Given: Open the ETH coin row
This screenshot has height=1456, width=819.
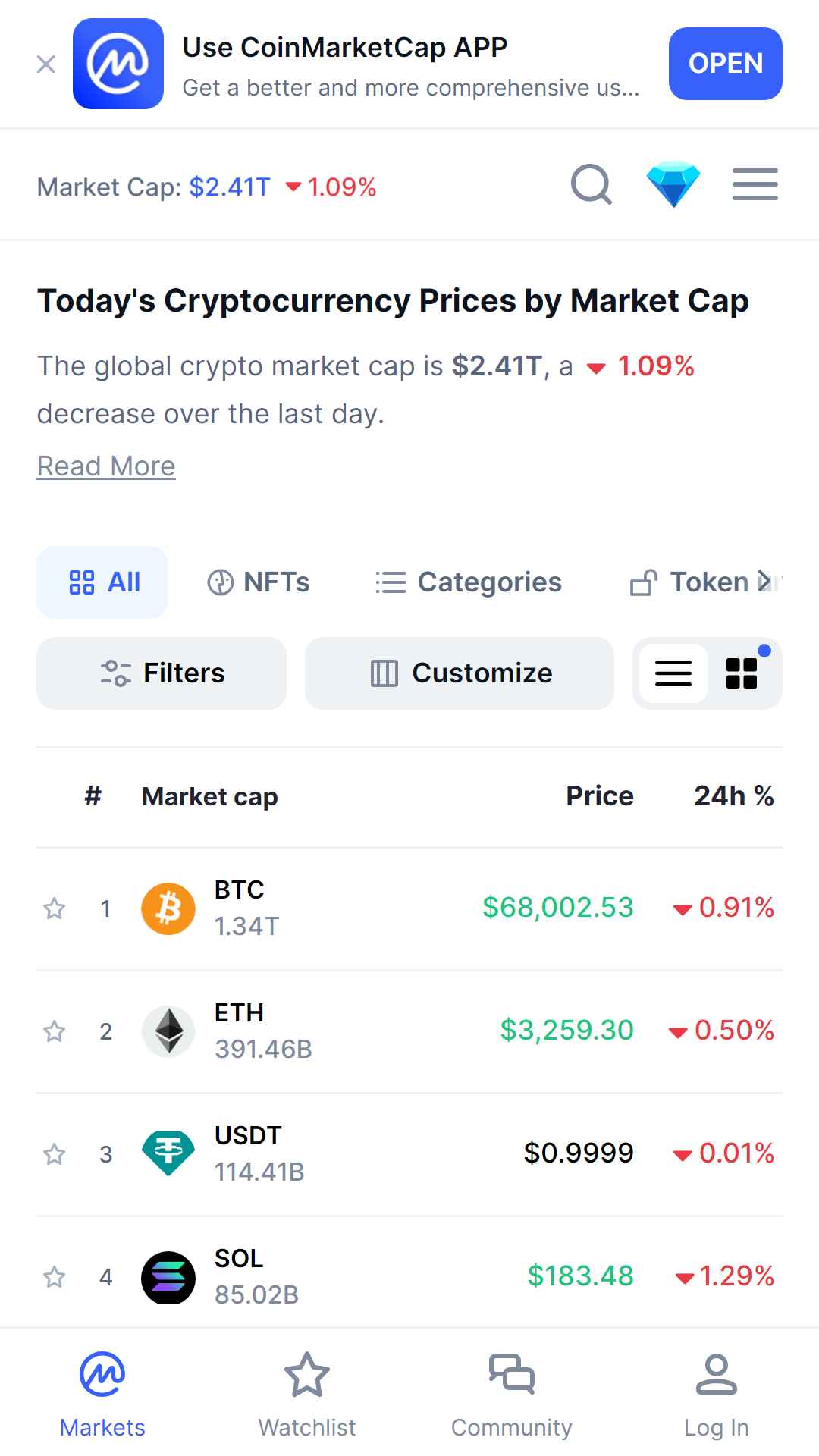Looking at the screenshot, I should coord(409,1031).
